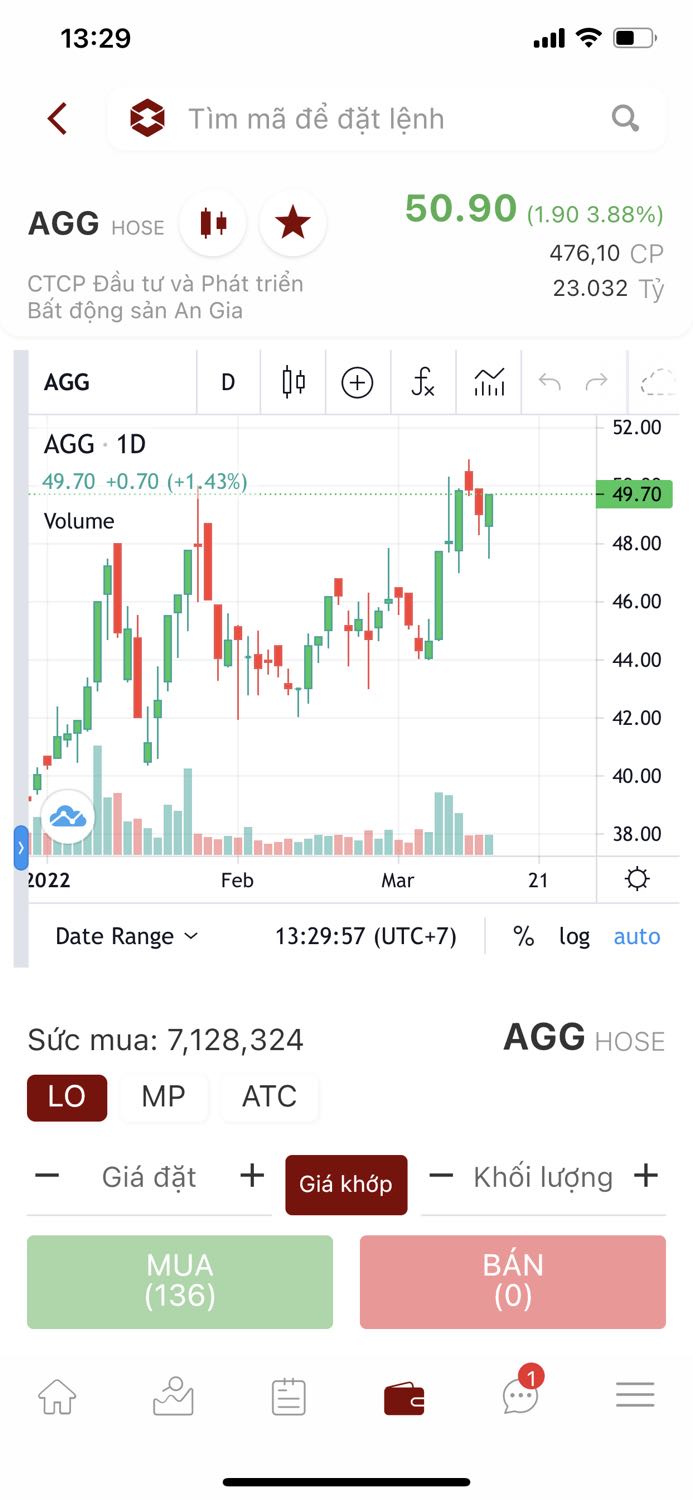Increase the Giá đặt price
693x1500 pixels.
(252, 1176)
